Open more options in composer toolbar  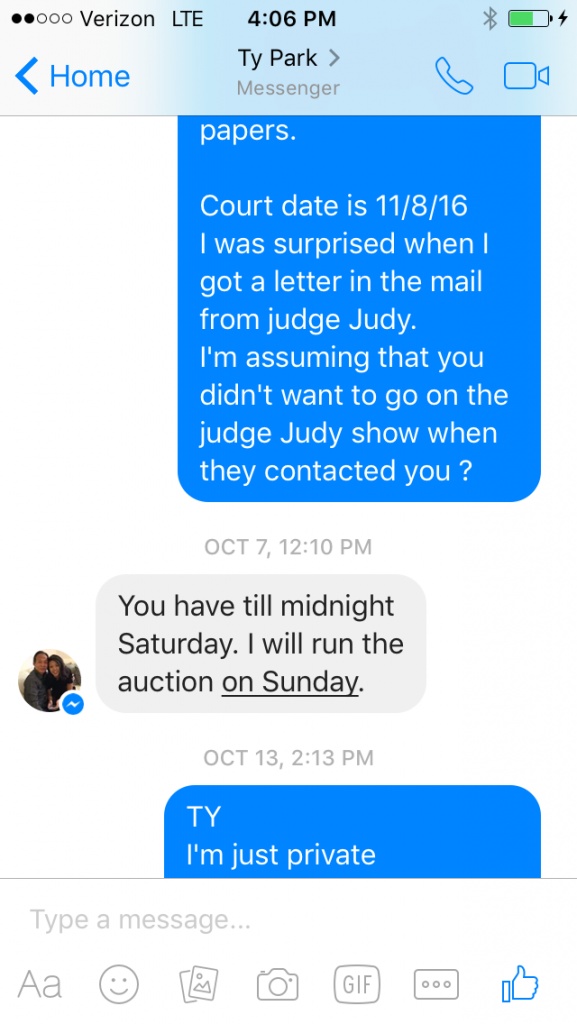[x=436, y=984]
